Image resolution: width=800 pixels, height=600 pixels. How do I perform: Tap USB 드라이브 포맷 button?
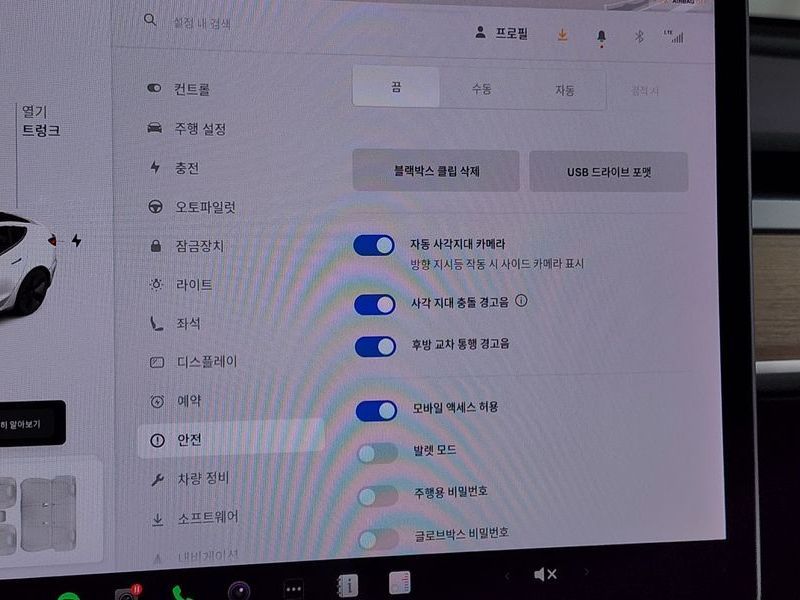click(x=608, y=172)
